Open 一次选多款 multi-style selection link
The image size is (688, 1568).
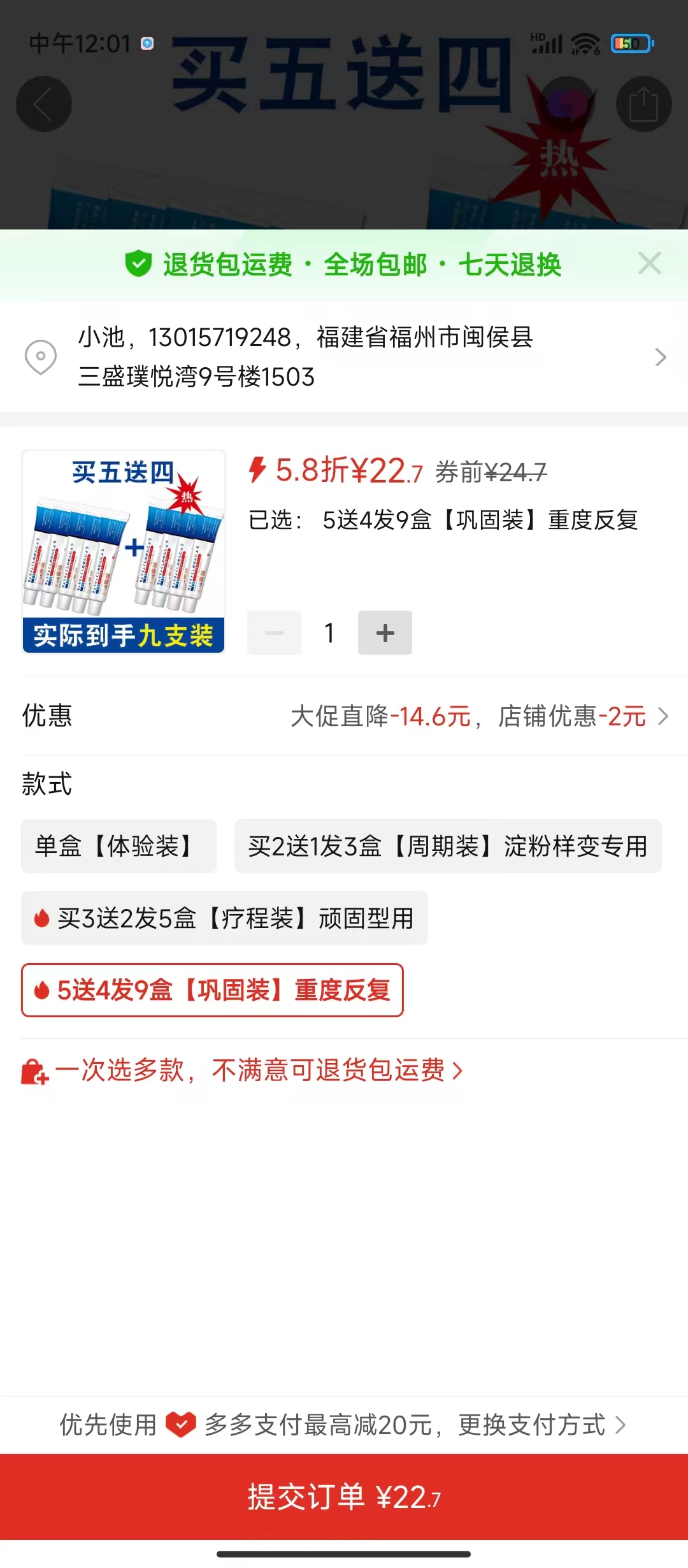248,1070
